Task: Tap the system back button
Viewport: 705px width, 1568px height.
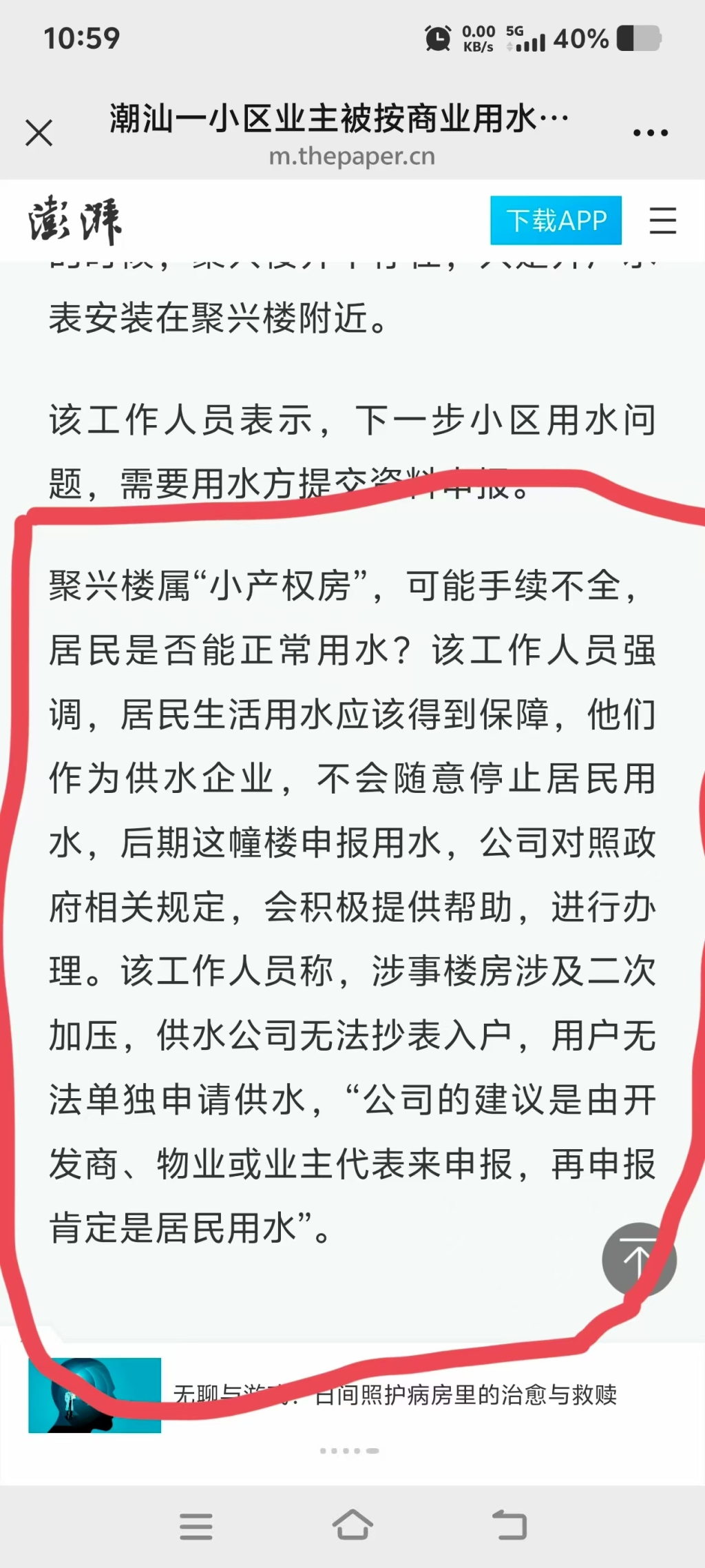Action: tap(509, 1525)
